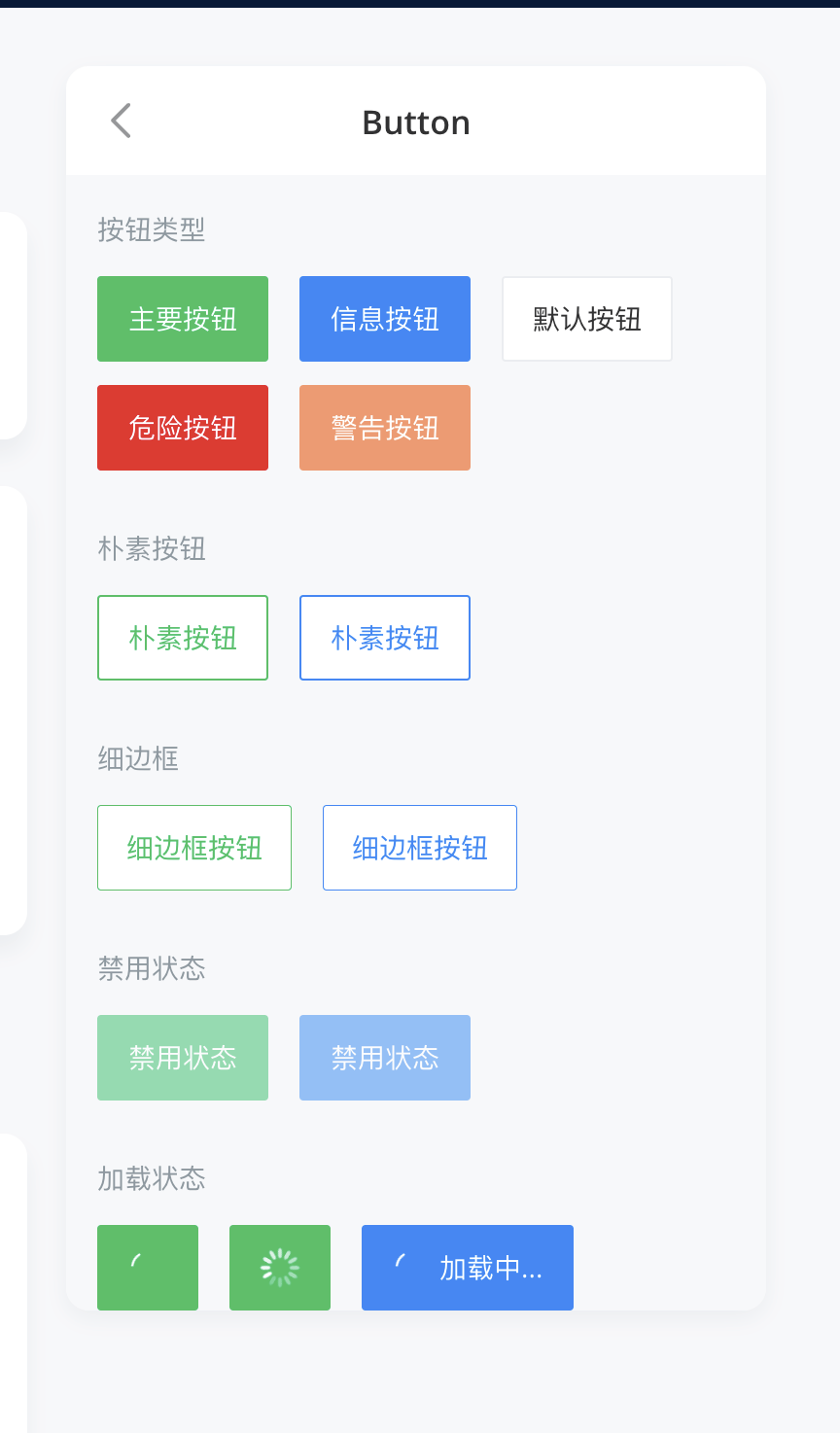Screen dimensions: 840x1433
Task: Click the Button page title
Action: click(x=415, y=122)
